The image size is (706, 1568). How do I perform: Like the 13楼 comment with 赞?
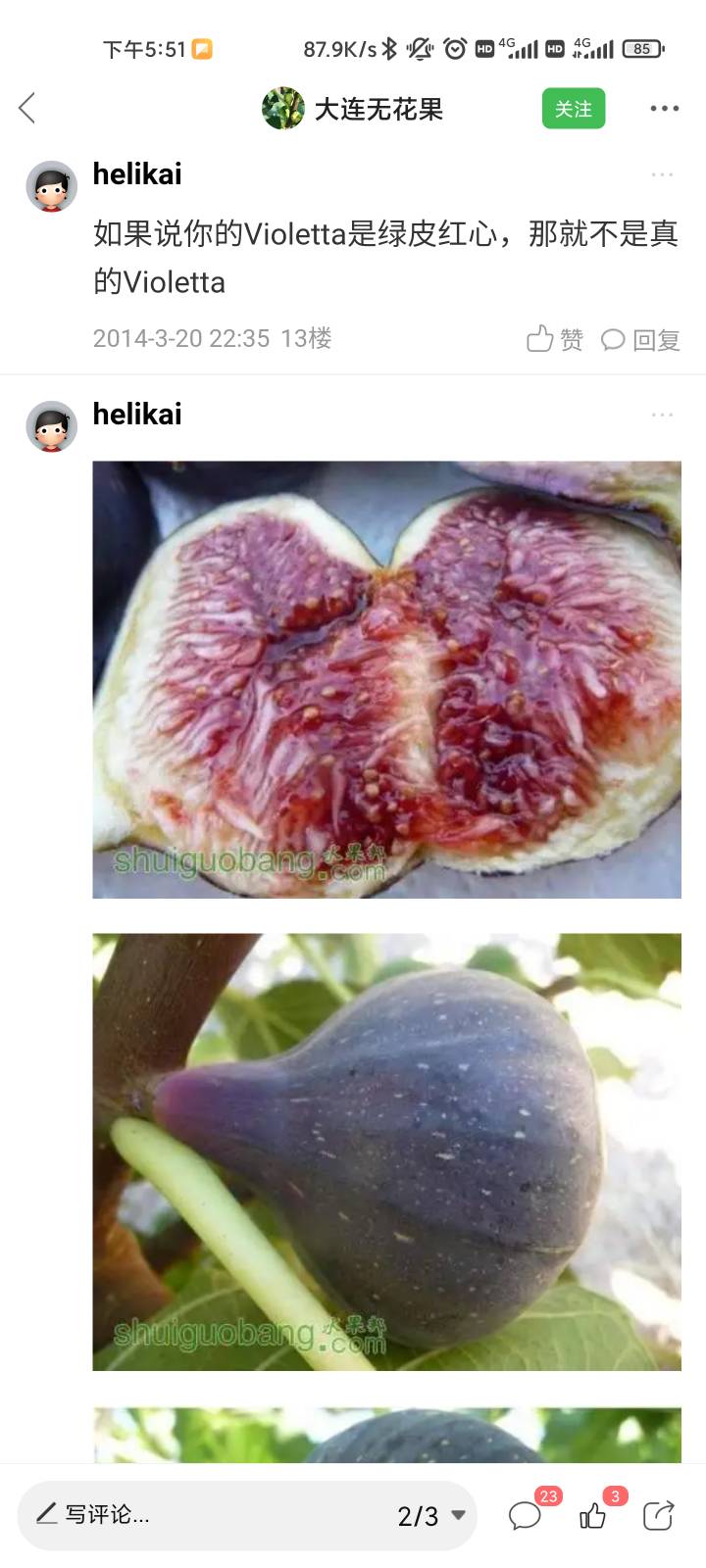click(555, 339)
